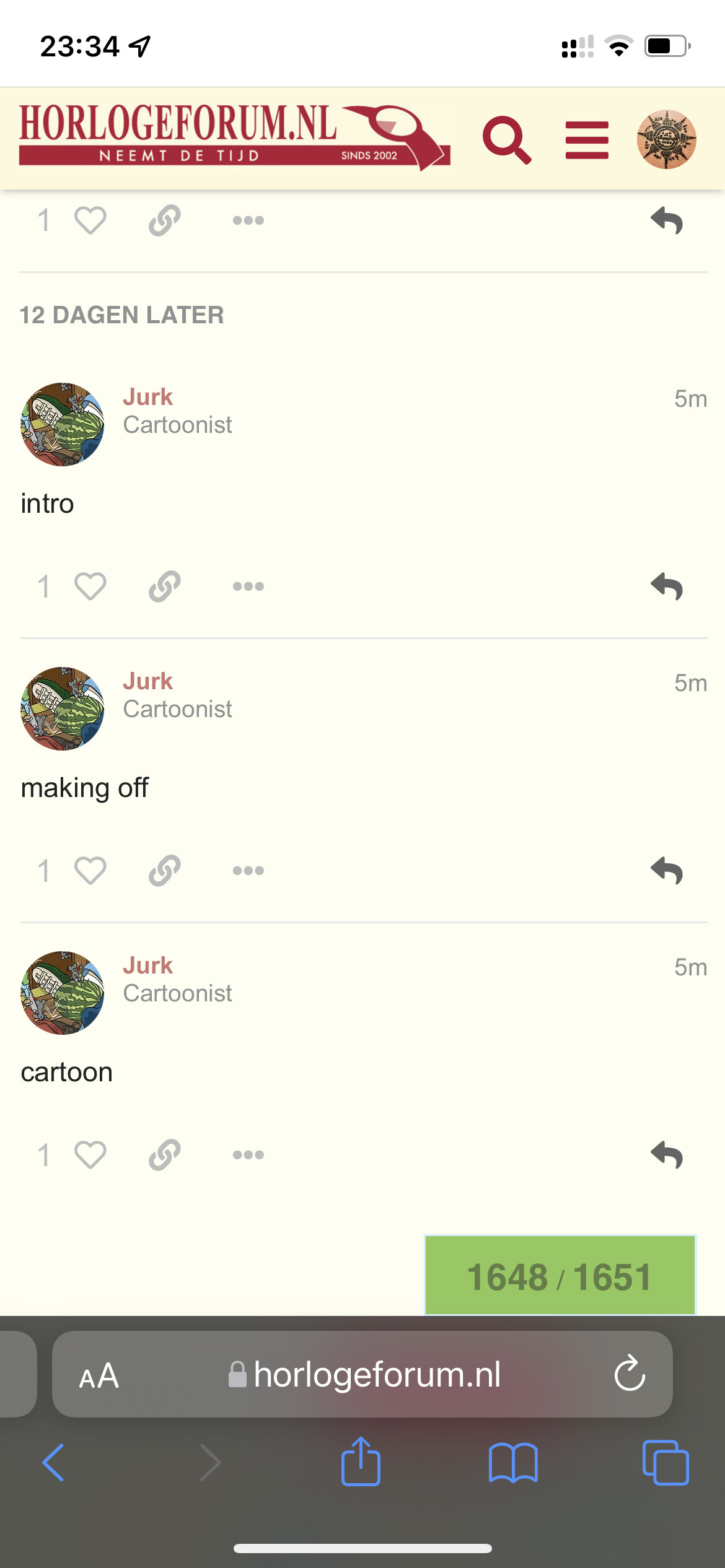Show all open Safari tabs
Viewport: 725px width, 1568px height.
(666, 1462)
